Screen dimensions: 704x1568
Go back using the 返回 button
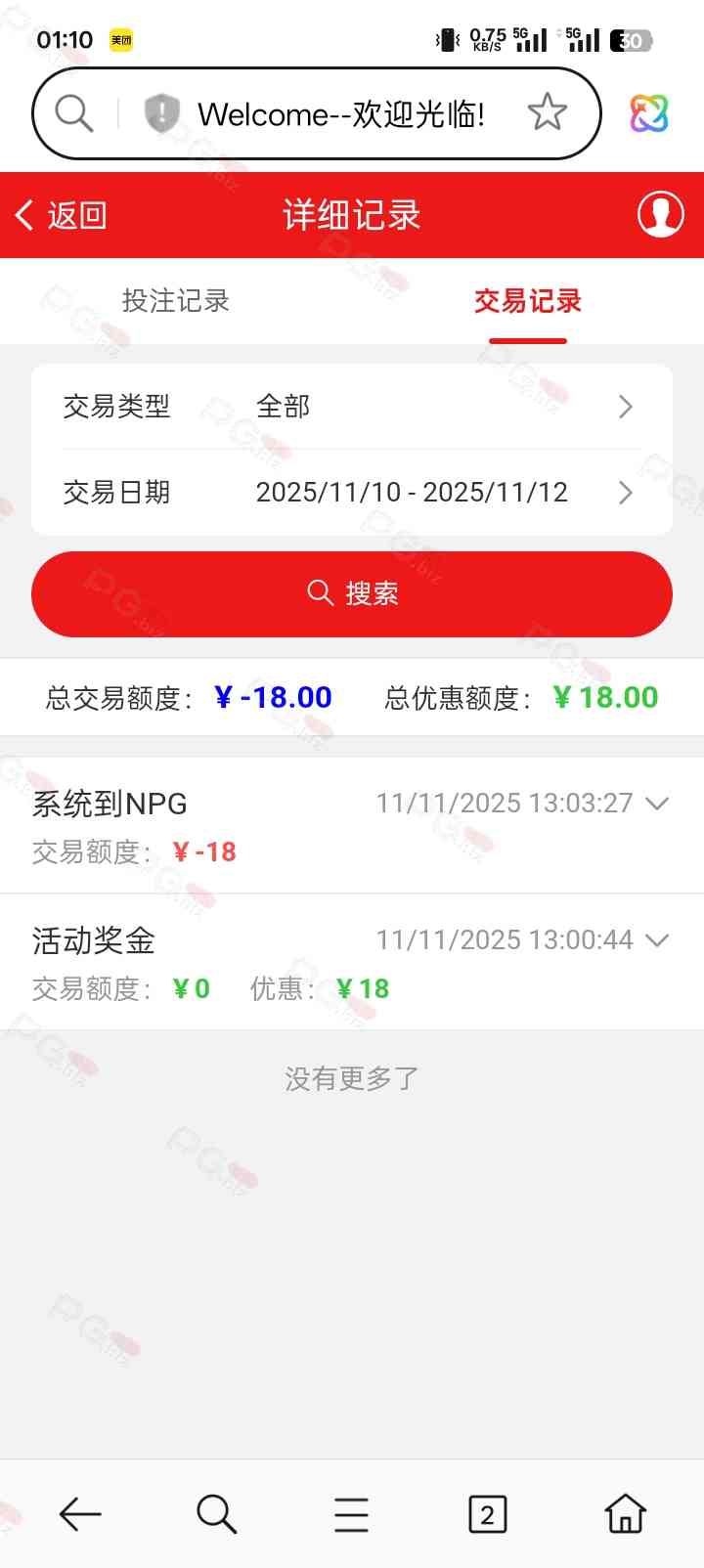click(61, 215)
